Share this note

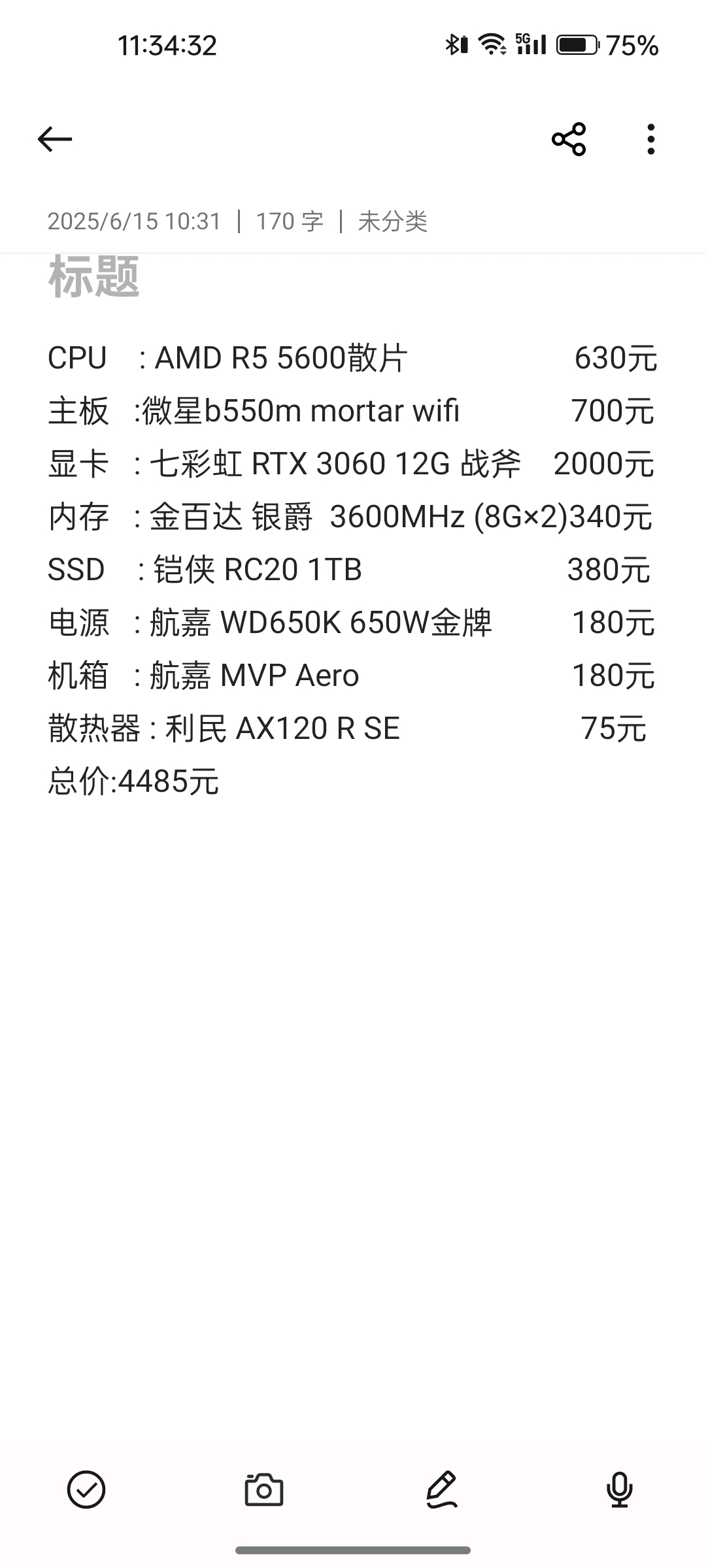point(569,139)
